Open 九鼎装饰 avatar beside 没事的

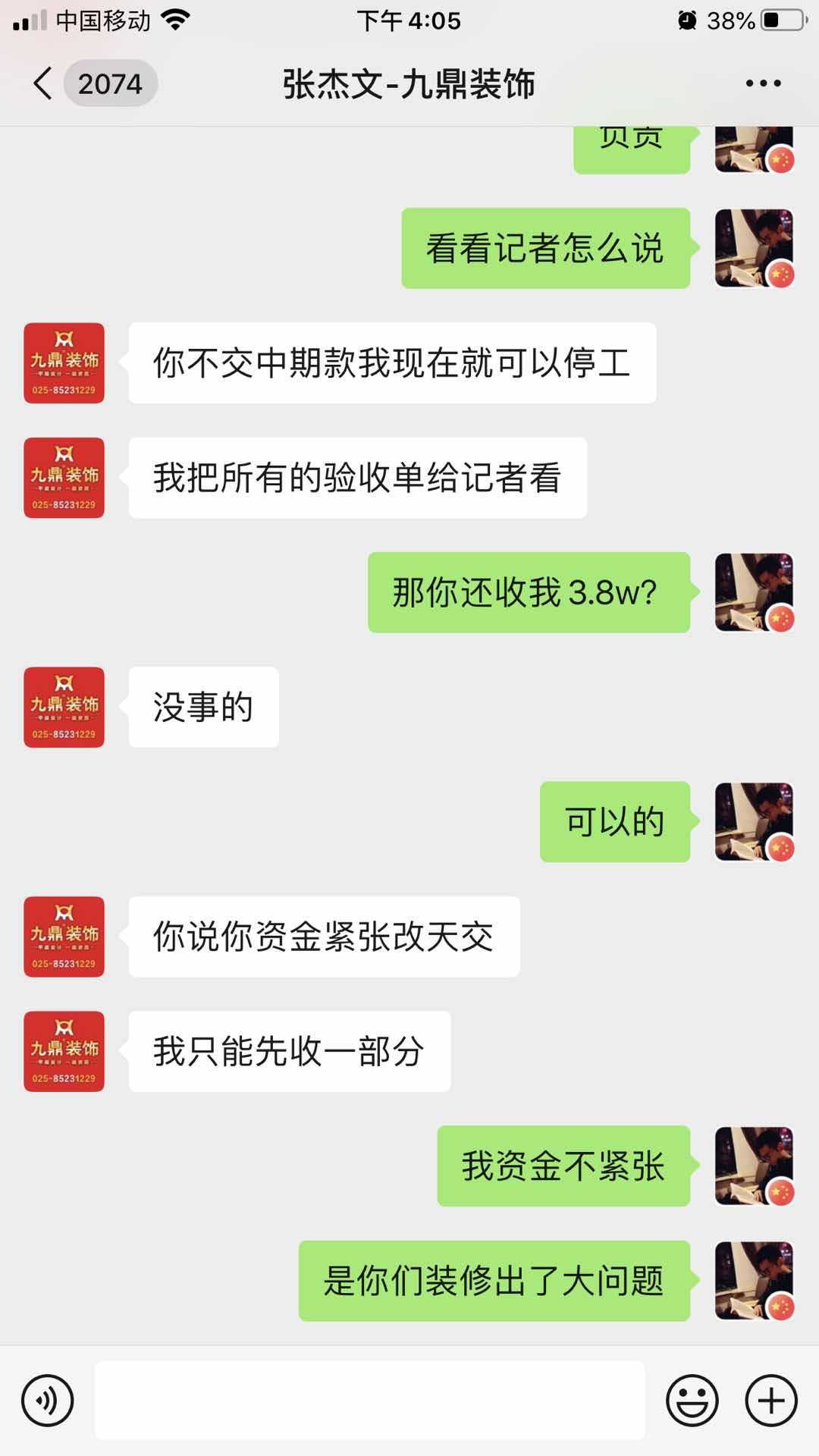pyautogui.click(x=64, y=707)
